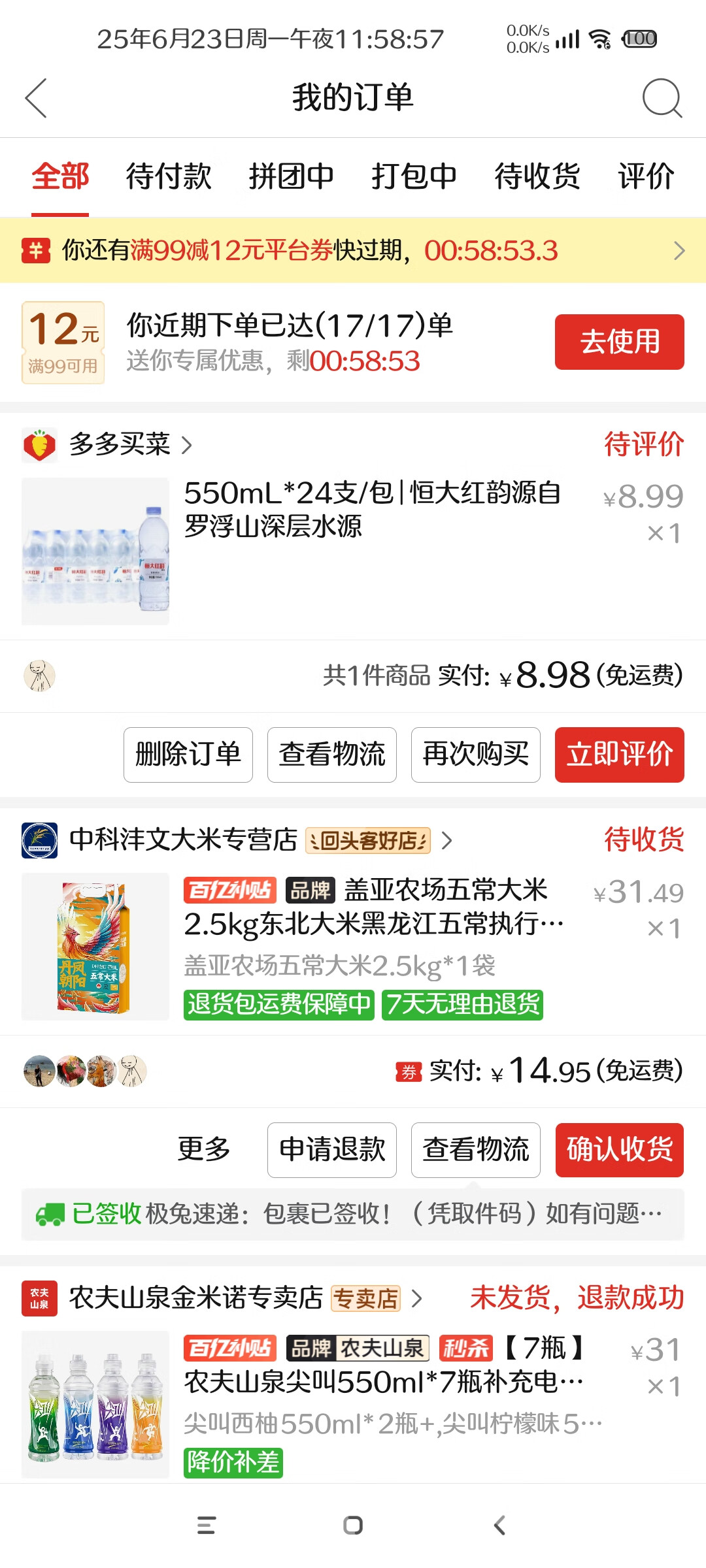Open the 恒大红韵 water order
Screen dimensions: 706x1568
(371, 510)
